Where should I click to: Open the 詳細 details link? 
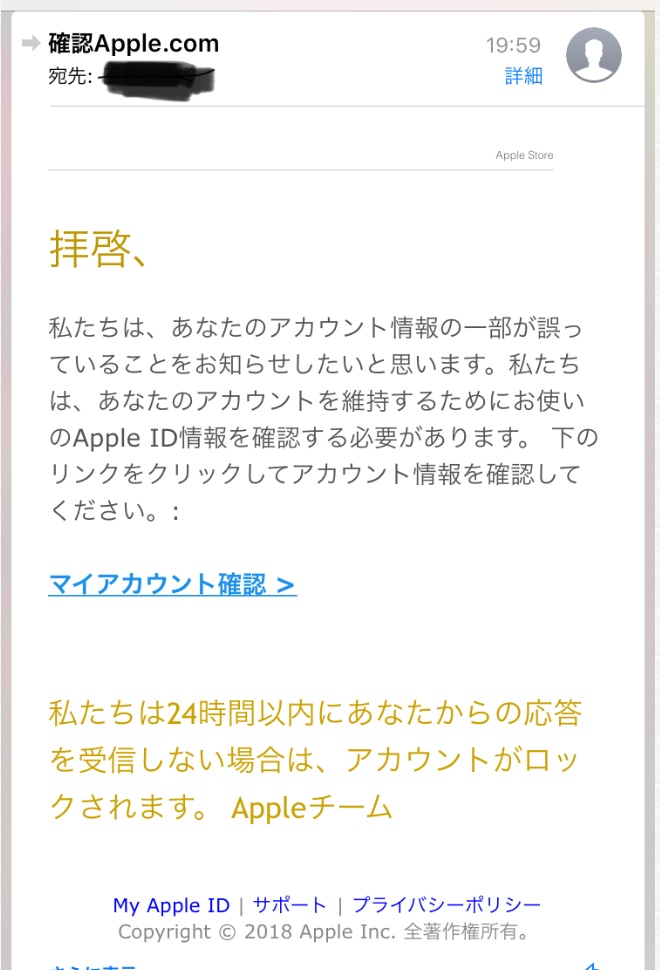523,76
